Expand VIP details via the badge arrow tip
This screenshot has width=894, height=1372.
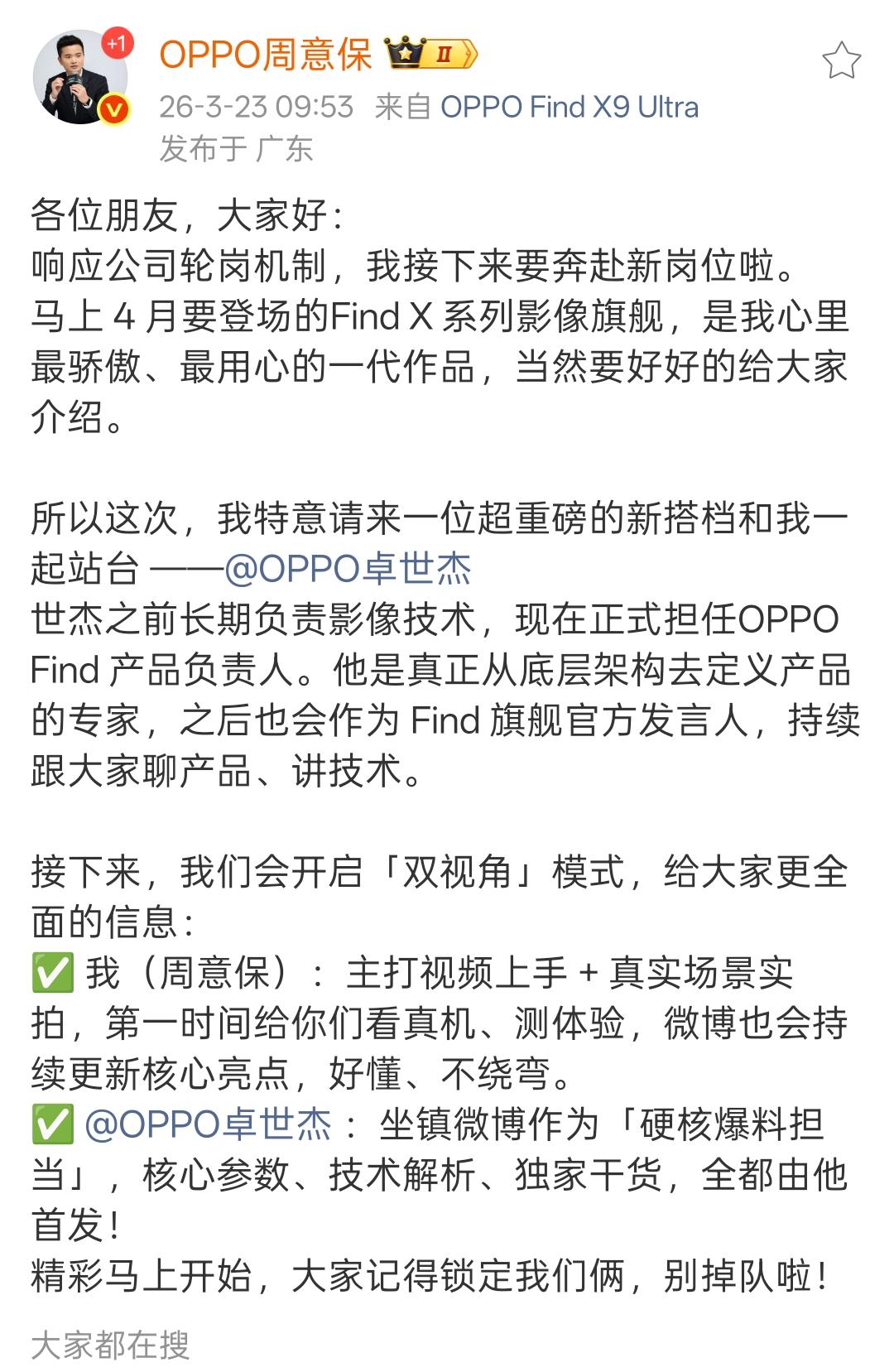pos(469,55)
